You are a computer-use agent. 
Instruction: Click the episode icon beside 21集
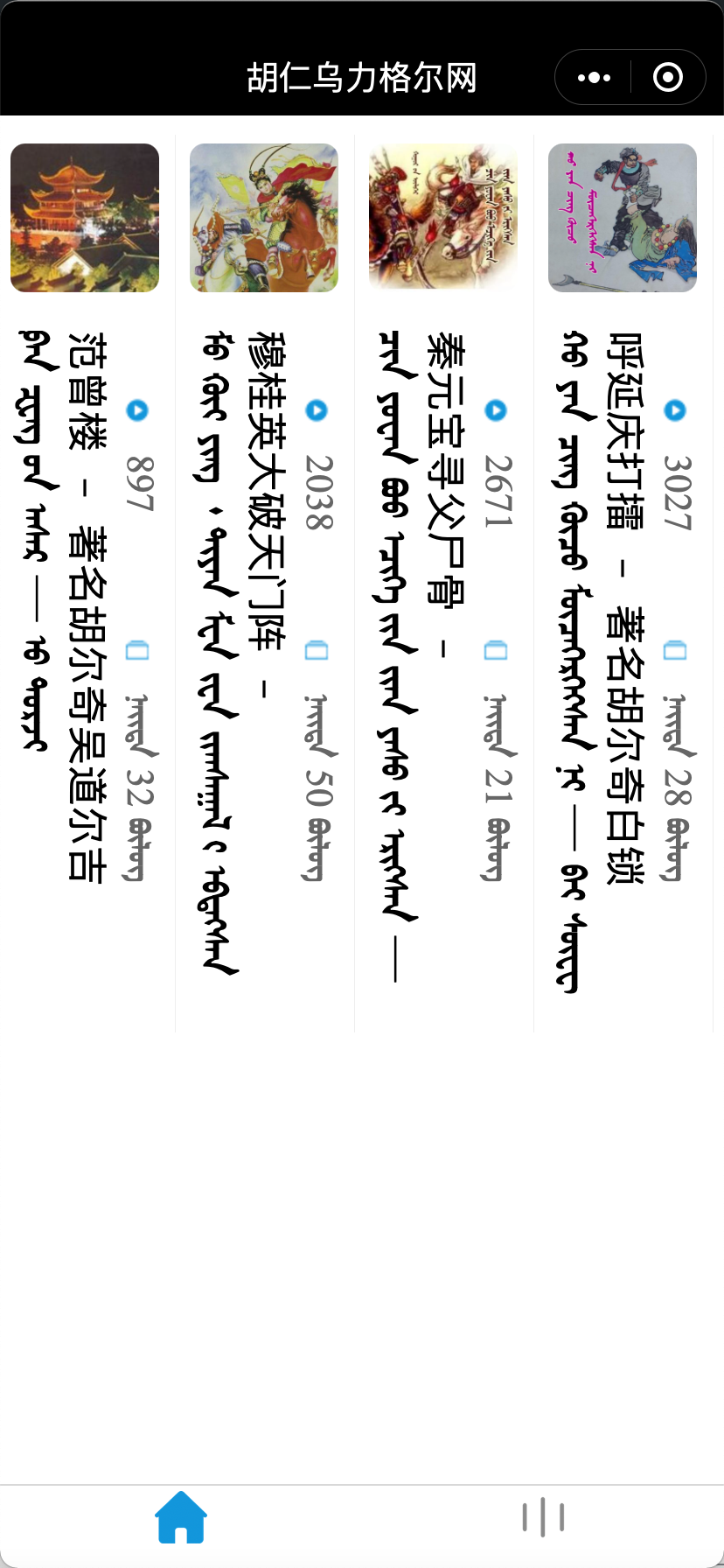pyautogui.click(x=494, y=649)
